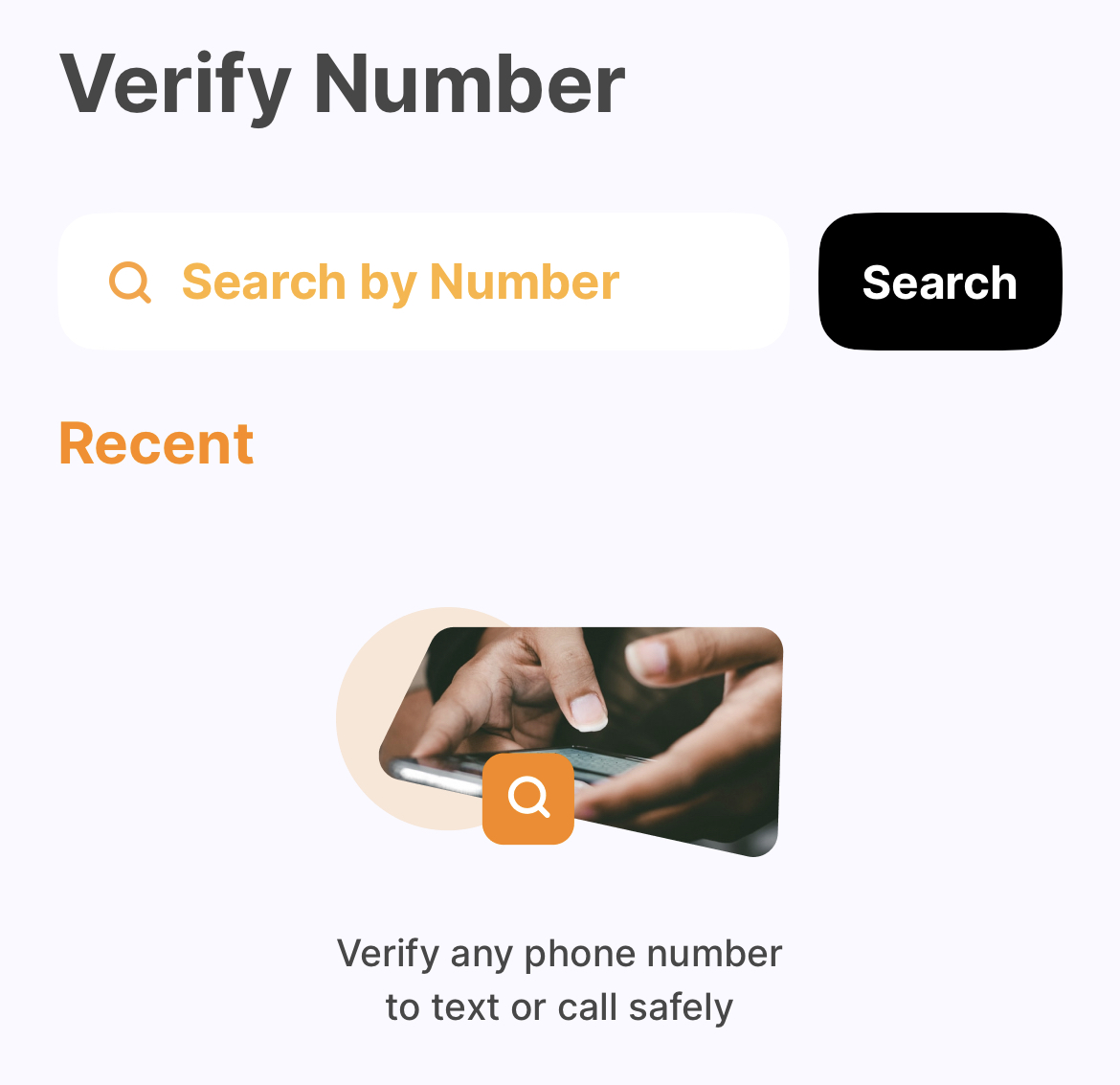Focus the Search by Number field
Screen dimensions: 1120x1085
[423, 283]
